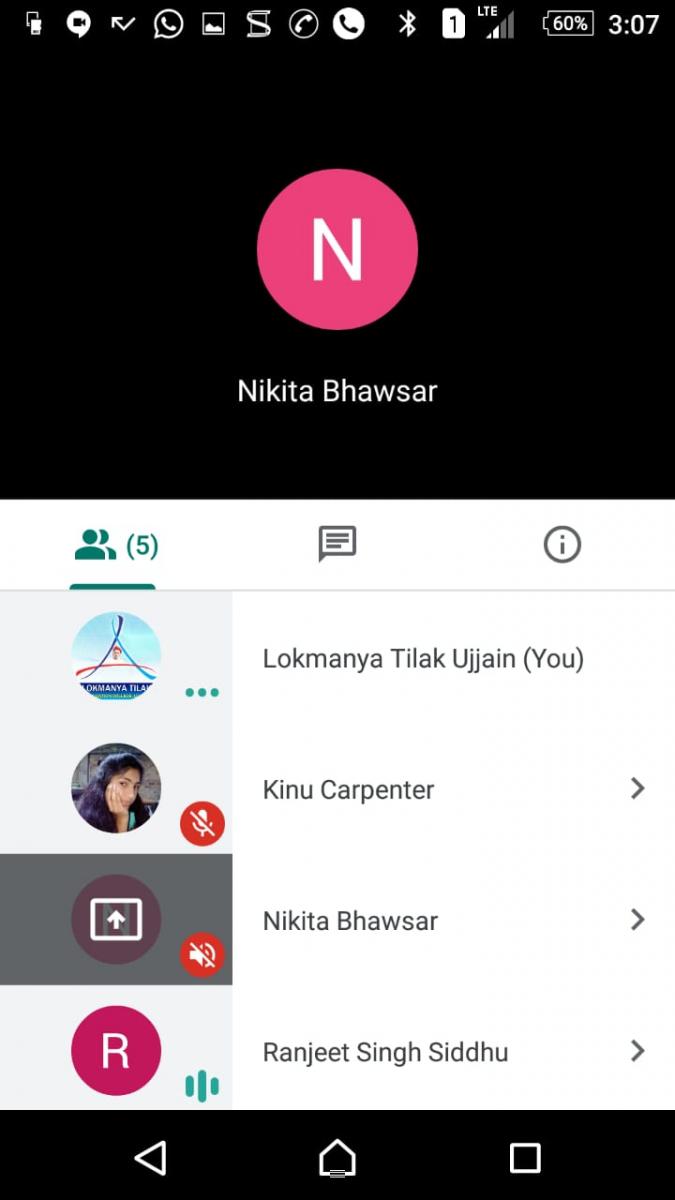Switch to the People tab
675x1200 pixels.
pos(113,545)
